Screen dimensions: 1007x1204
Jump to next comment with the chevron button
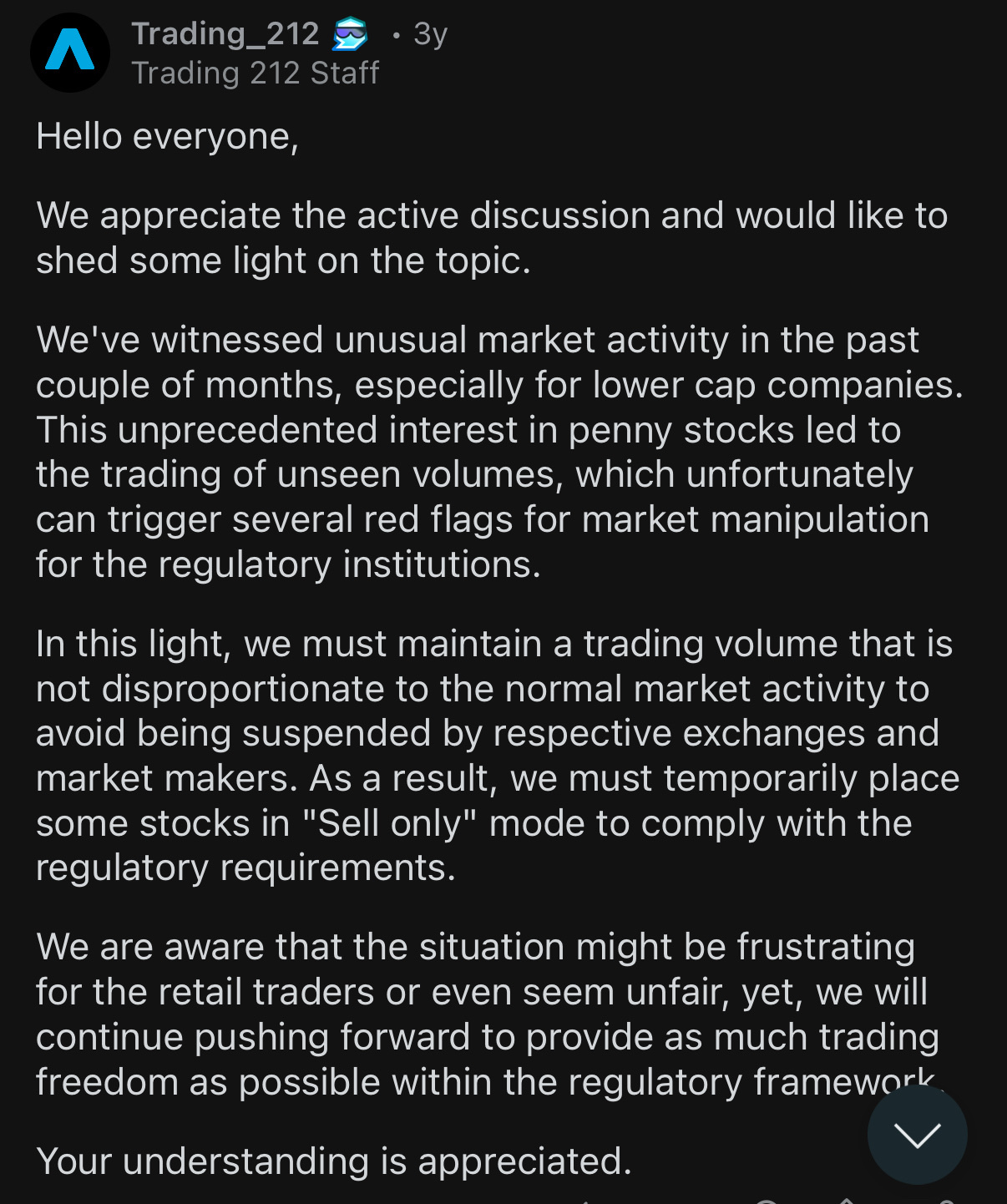(x=917, y=1134)
